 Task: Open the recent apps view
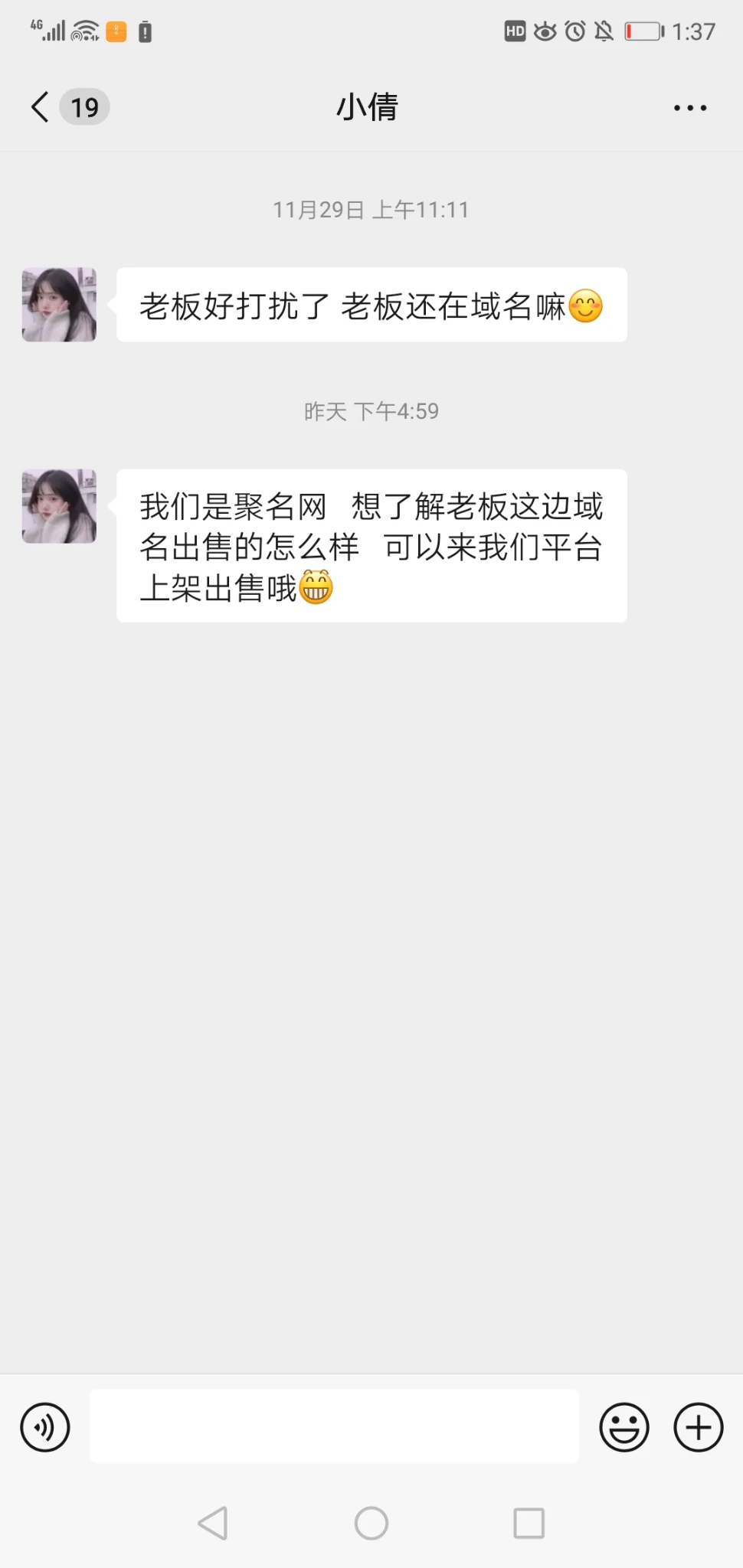pos(529,1523)
